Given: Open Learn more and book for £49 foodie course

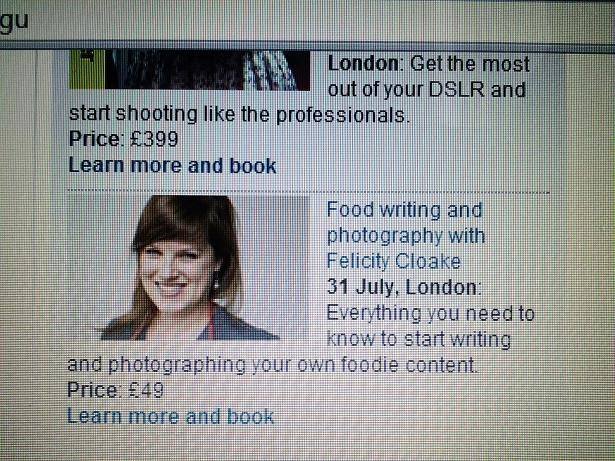Looking at the screenshot, I should pyautogui.click(x=169, y=415).
